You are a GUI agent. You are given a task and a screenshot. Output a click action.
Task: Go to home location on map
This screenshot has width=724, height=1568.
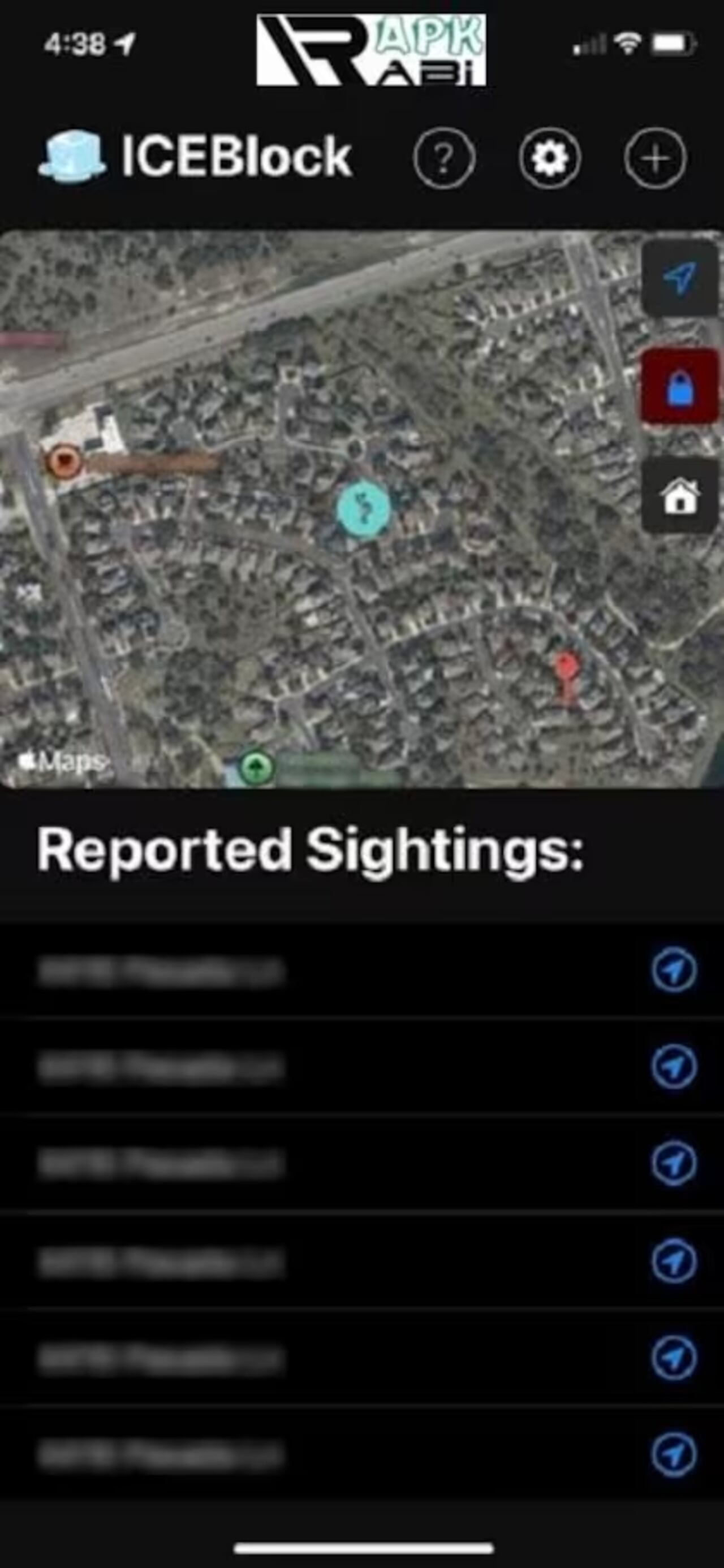(680, 495)
